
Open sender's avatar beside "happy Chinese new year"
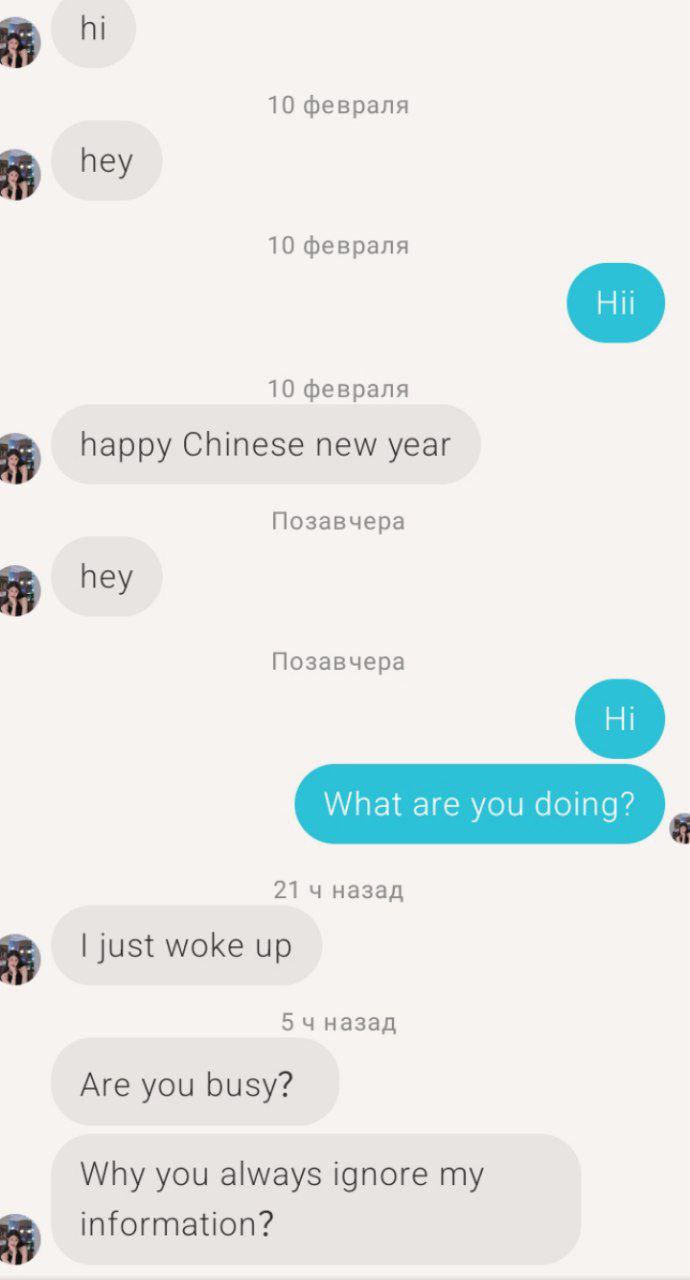[18, 458]
